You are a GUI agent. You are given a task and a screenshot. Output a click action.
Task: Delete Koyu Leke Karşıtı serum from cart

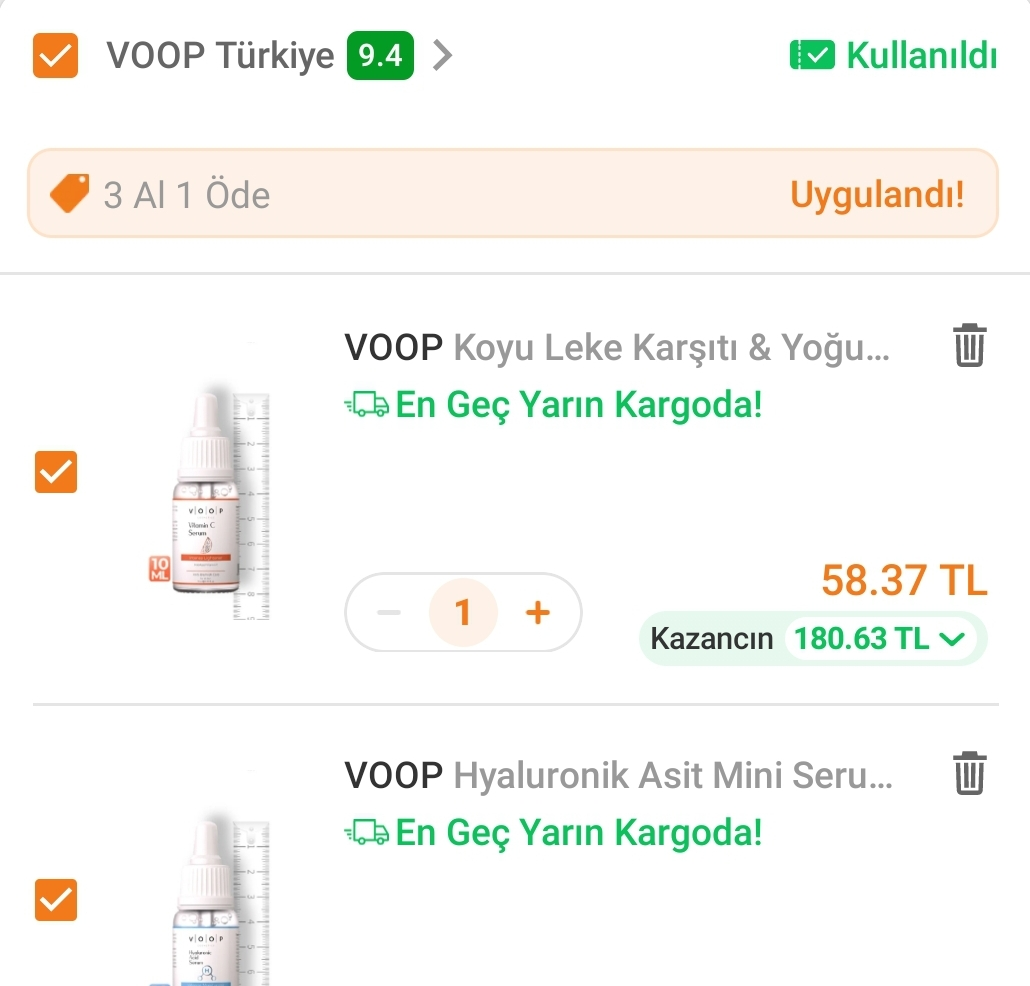(x=968, y=346)
